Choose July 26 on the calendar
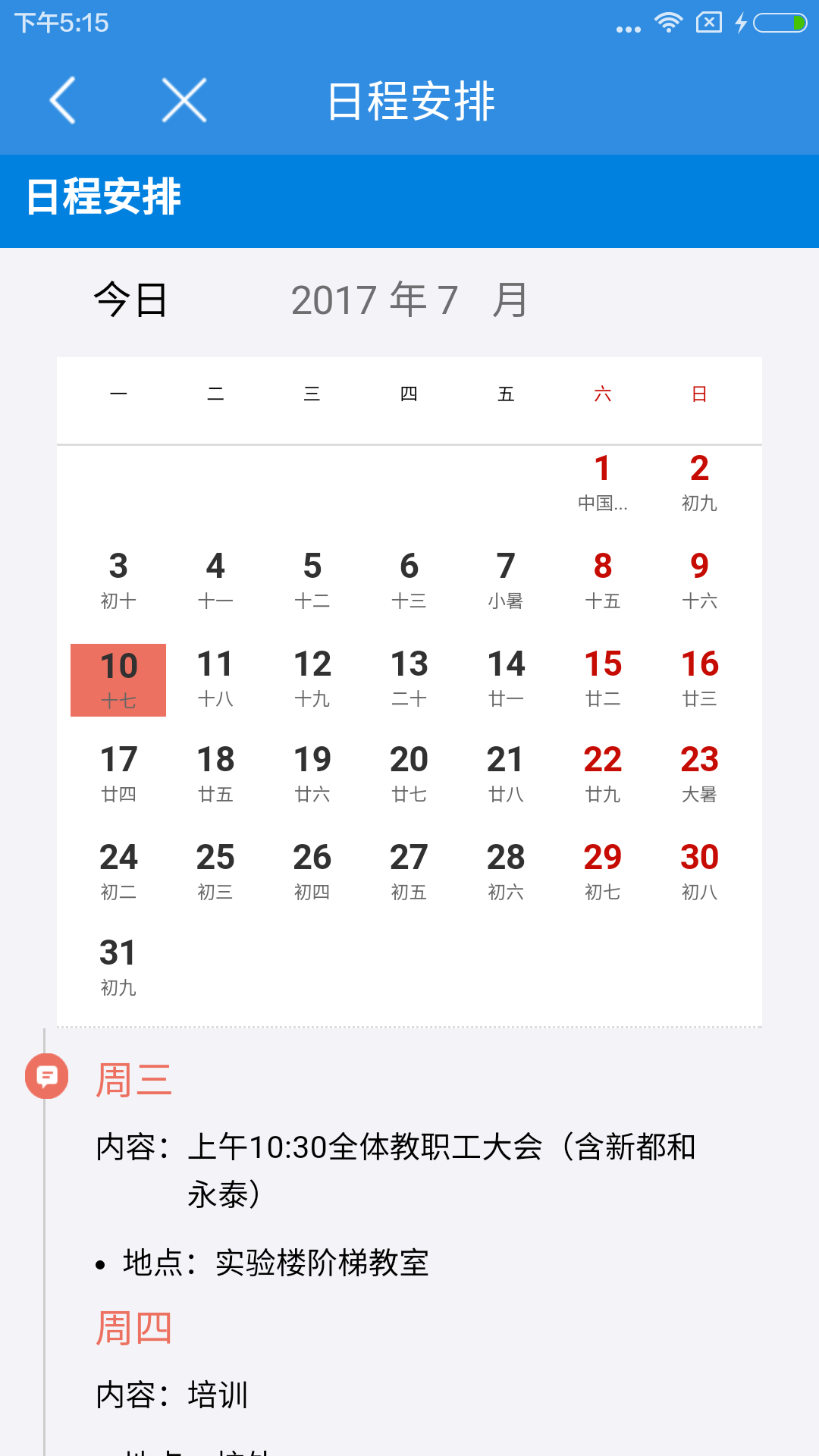Image resolution: width=819 pixels, height=1456 pixels. tap(312, 871)
